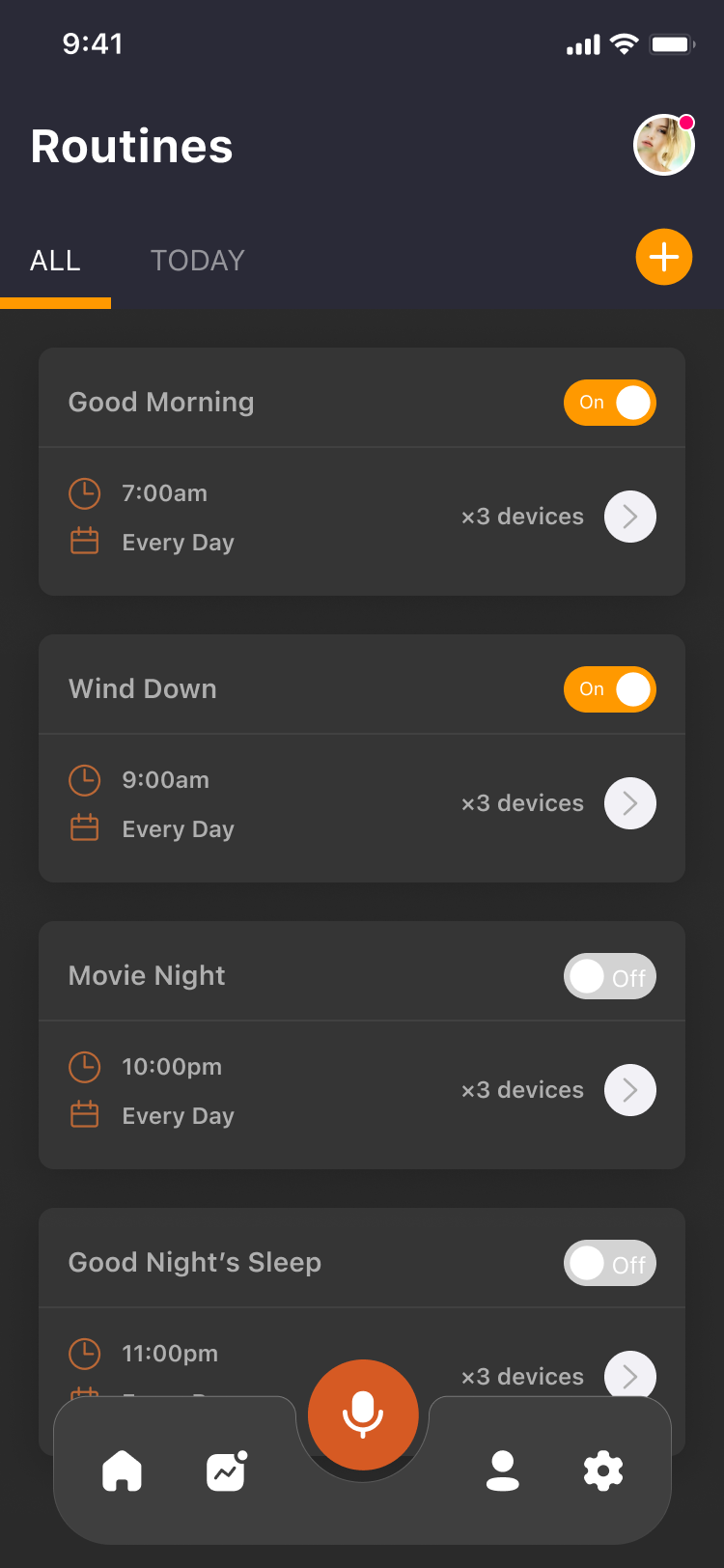Open the user profile tab
Screen dimensions: 724x1568
point(502,1471)
